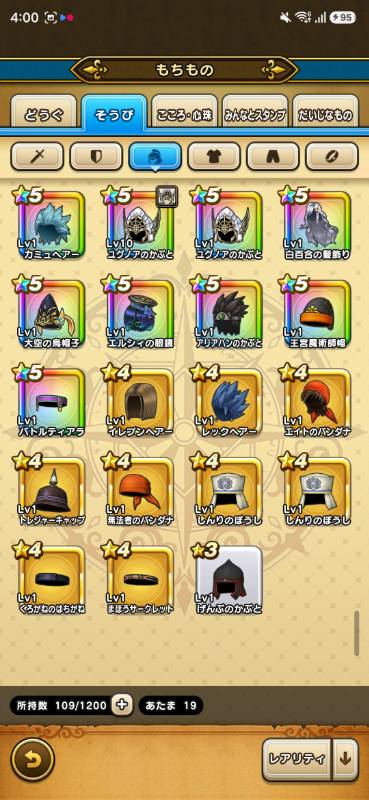The image size is (369, 800).
Task: Open the カミュヘアー item
Action: pos(51,224)
